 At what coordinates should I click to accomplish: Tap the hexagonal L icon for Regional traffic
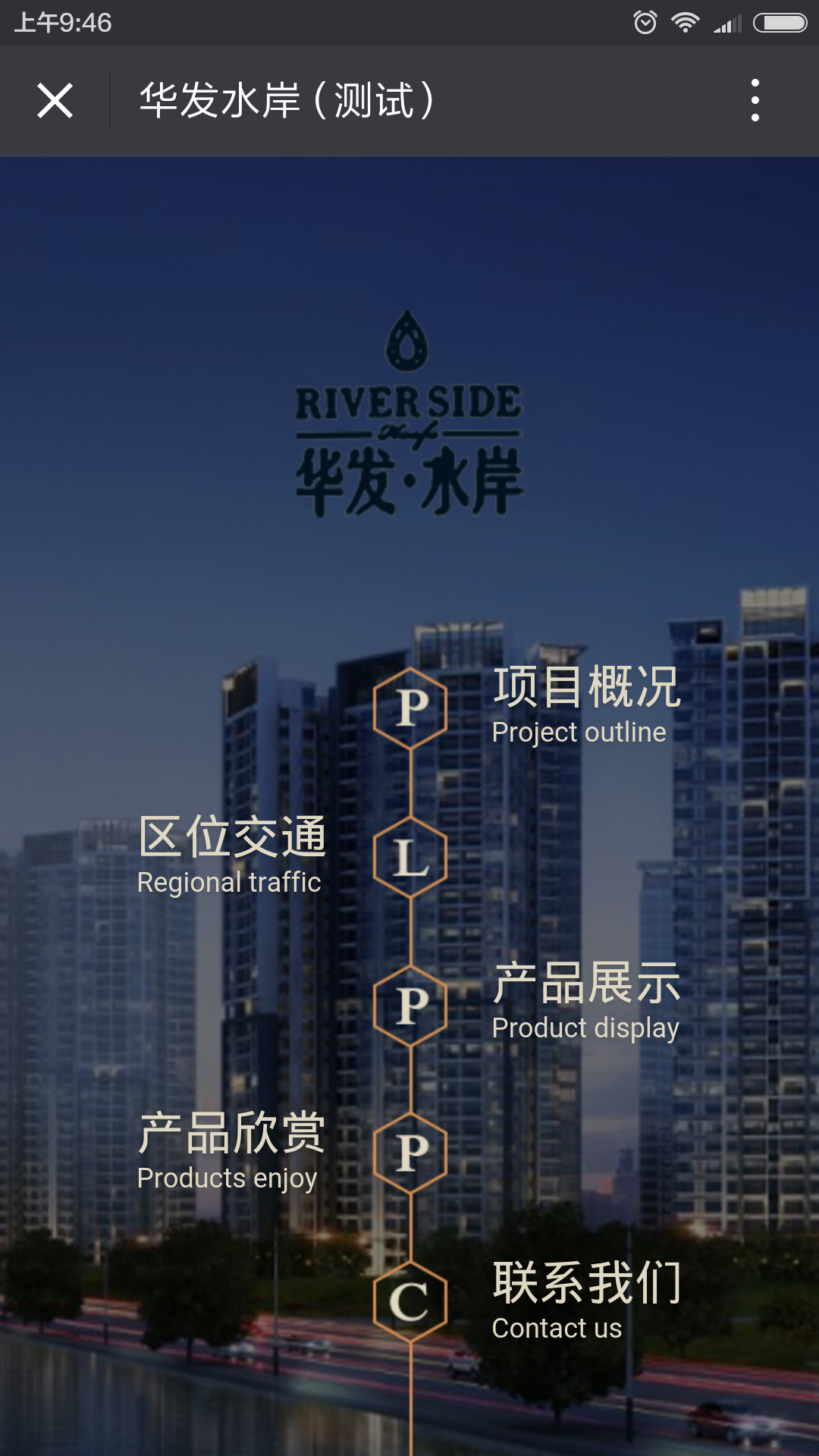pyautogui.click(x=409, y=857)
